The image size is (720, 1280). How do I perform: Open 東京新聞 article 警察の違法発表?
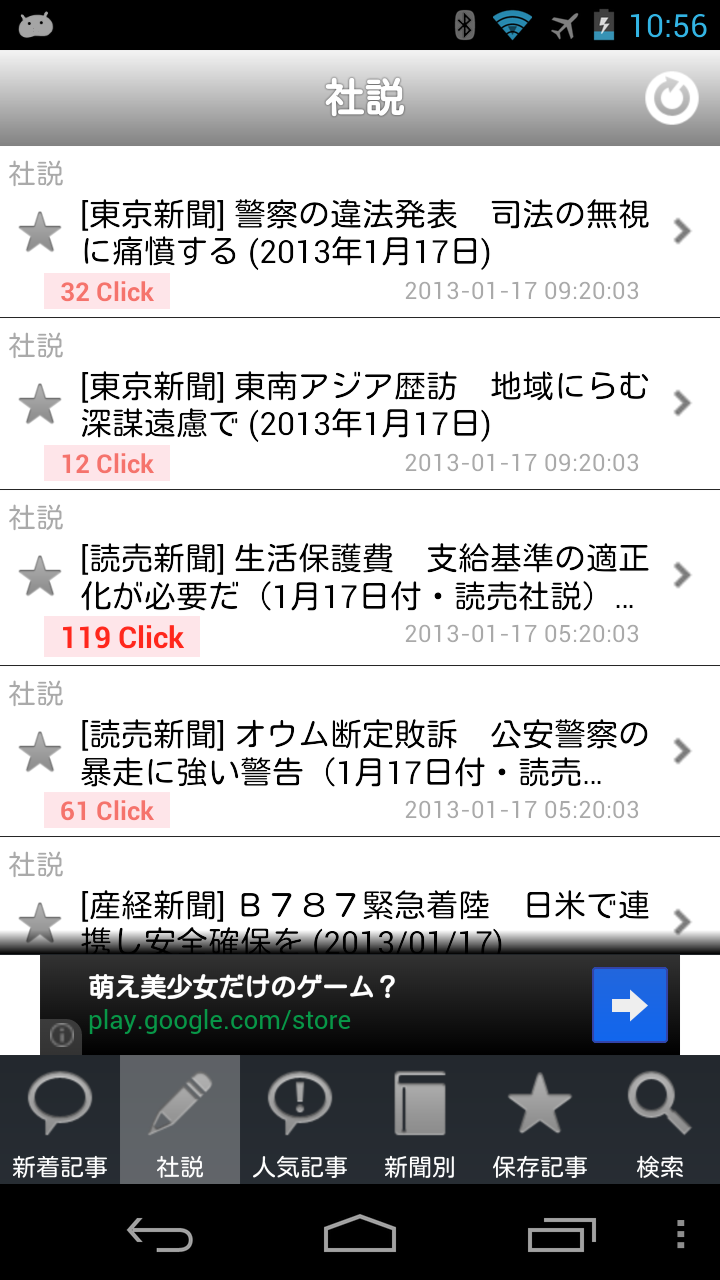(365, 233)
